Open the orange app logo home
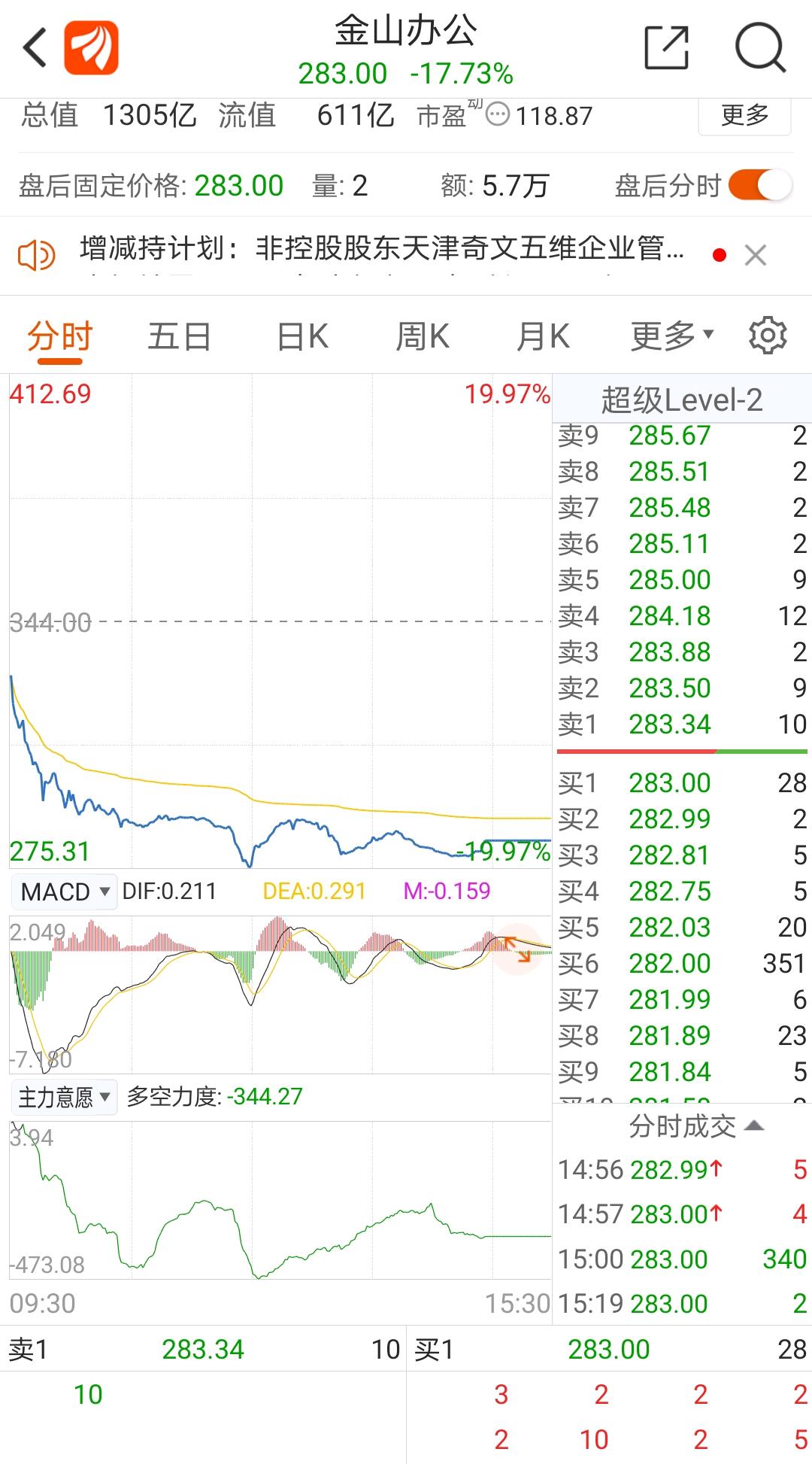Screen dimensions: 812x1464 (91, 48)
